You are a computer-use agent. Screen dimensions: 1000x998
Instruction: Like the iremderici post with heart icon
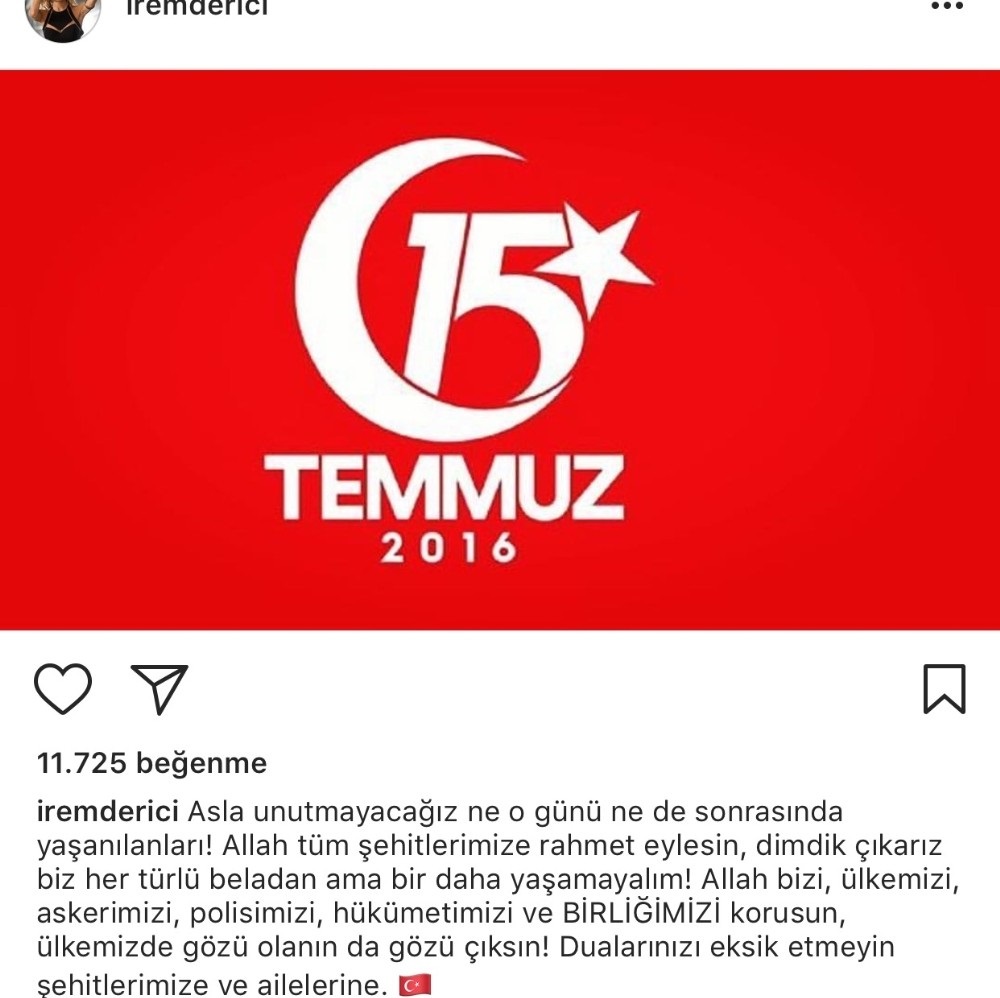point(63,688)
